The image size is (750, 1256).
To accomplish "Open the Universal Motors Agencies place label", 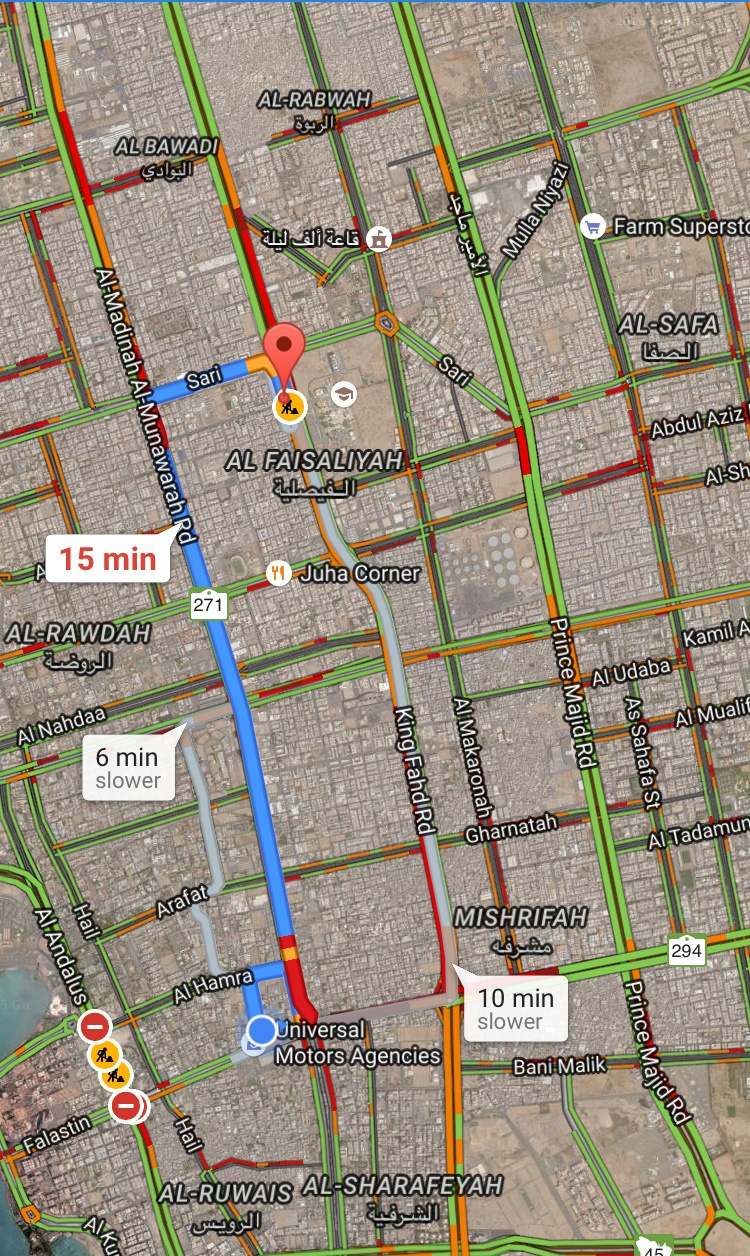I will (x=357, y=1042).
